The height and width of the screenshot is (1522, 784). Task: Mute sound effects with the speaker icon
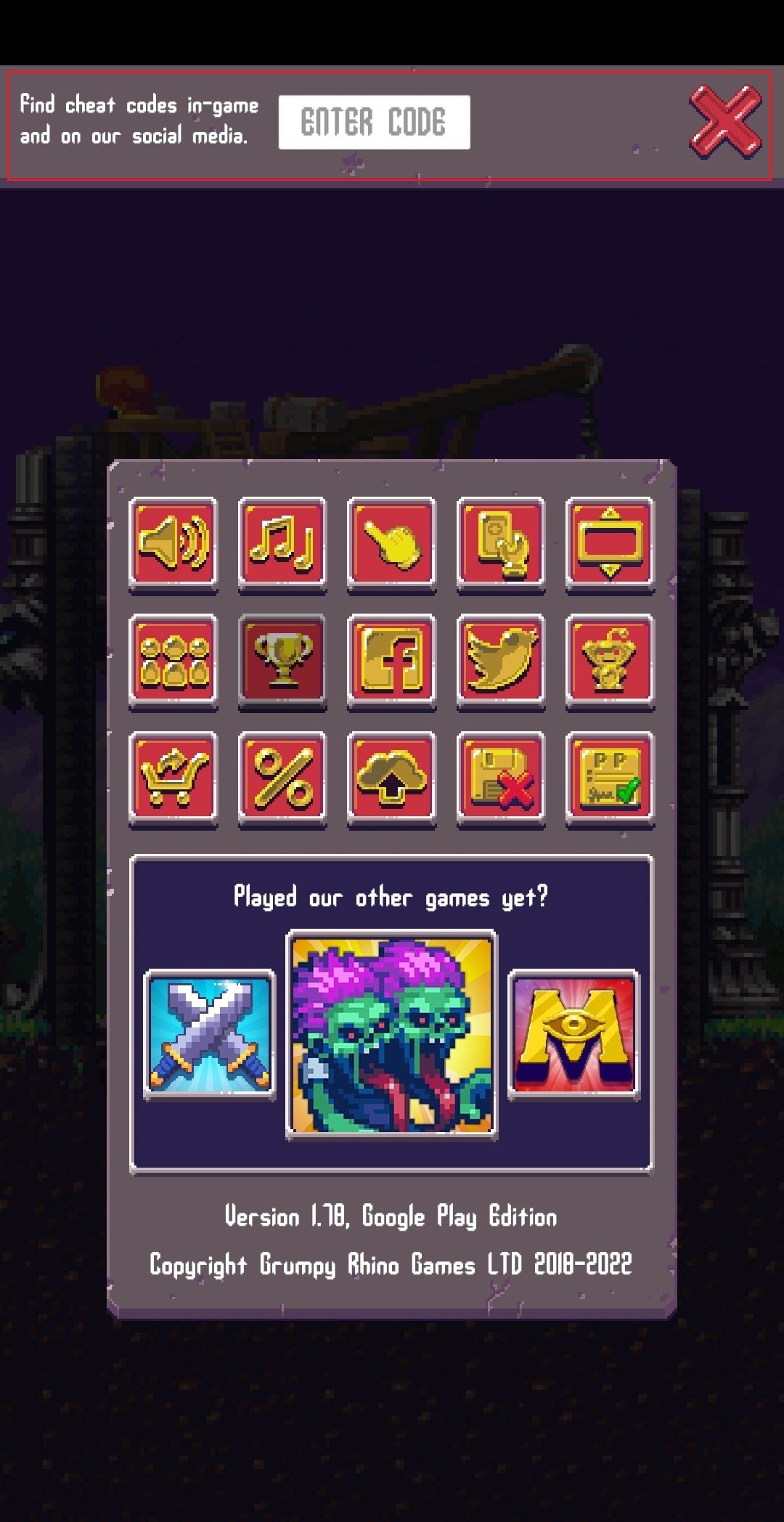click(x=173, y=545)
